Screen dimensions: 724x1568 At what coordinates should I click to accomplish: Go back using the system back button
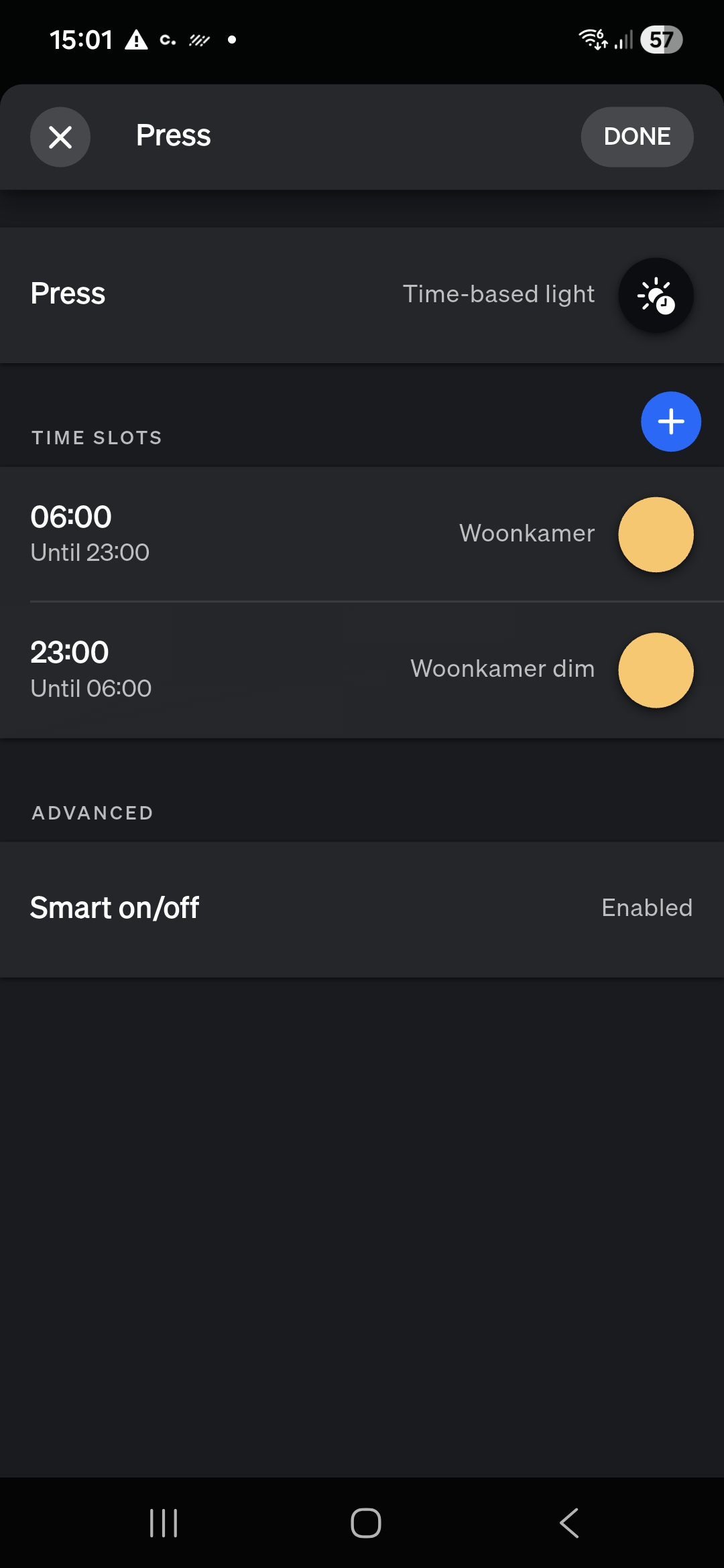568,1523
